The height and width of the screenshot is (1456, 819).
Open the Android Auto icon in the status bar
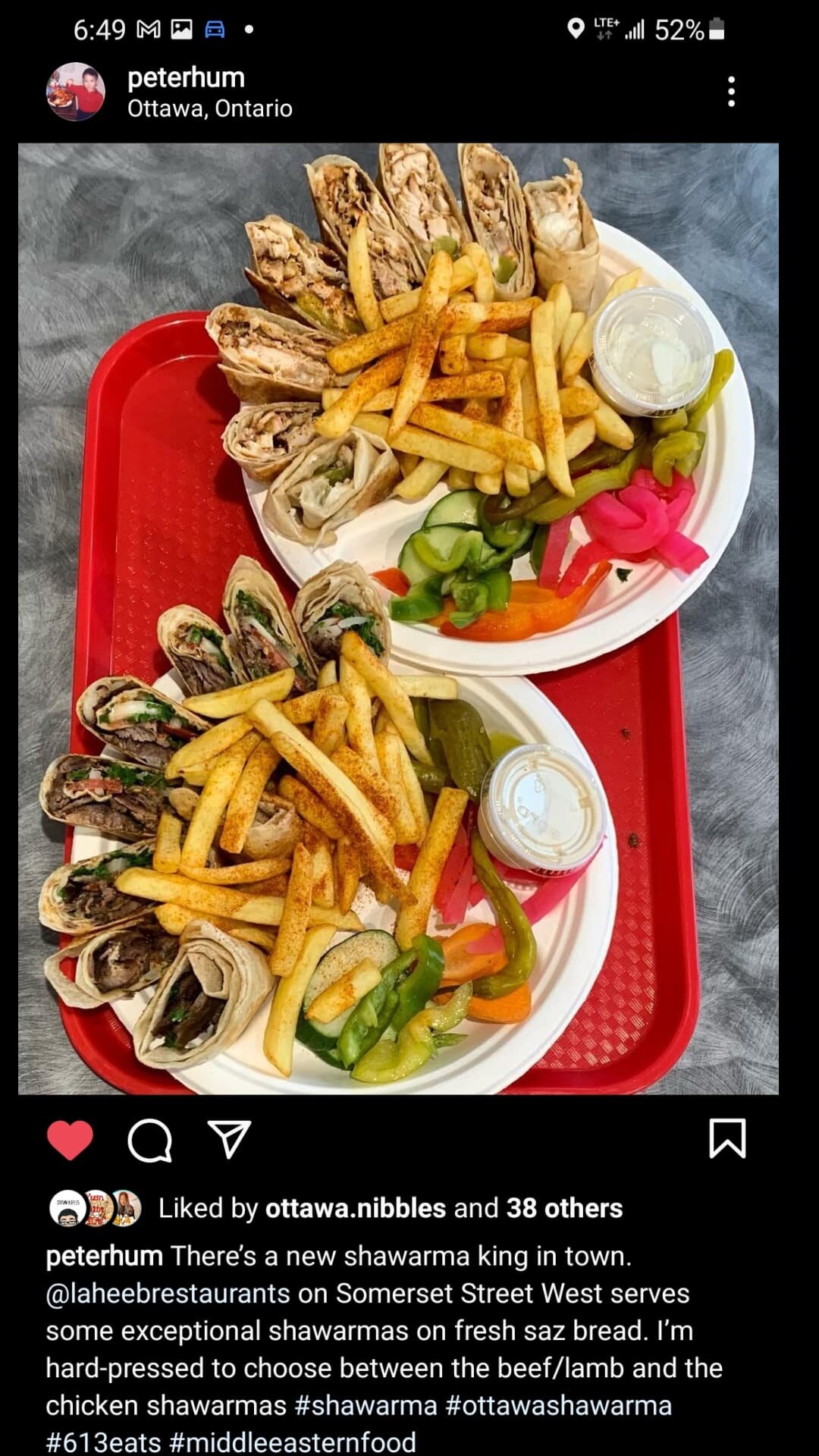tap(215, 27)
